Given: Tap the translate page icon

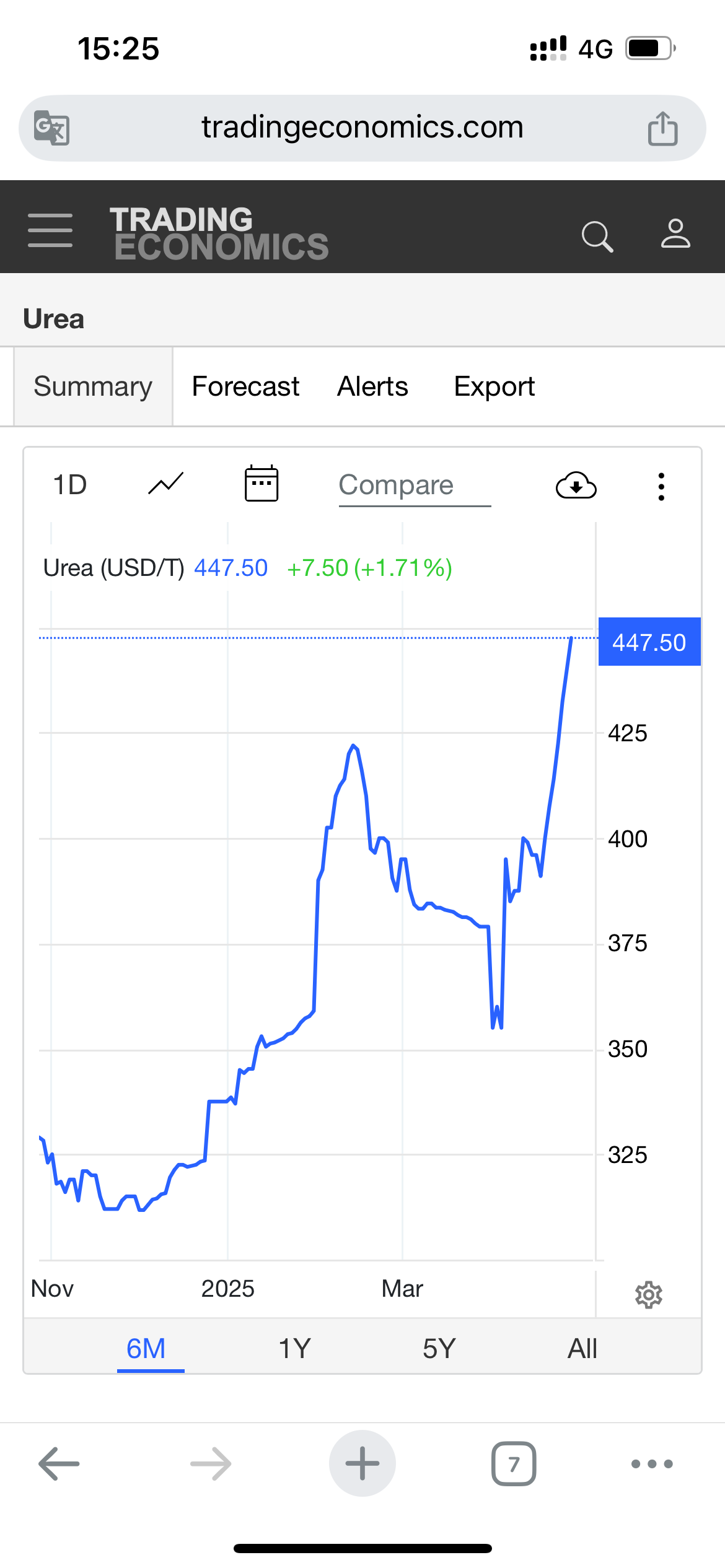Looking at the screenshot, I should coord(51,128).
